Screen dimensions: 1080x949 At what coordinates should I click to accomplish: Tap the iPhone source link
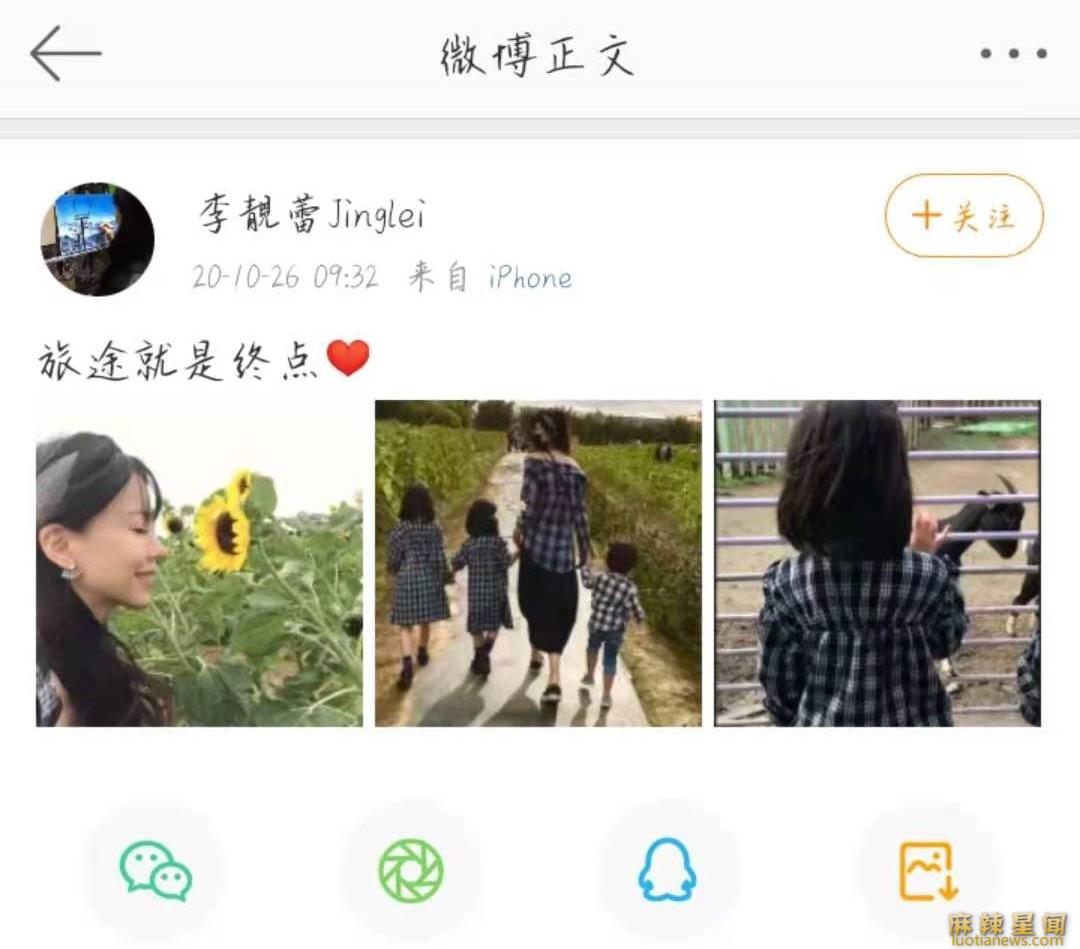530,278
